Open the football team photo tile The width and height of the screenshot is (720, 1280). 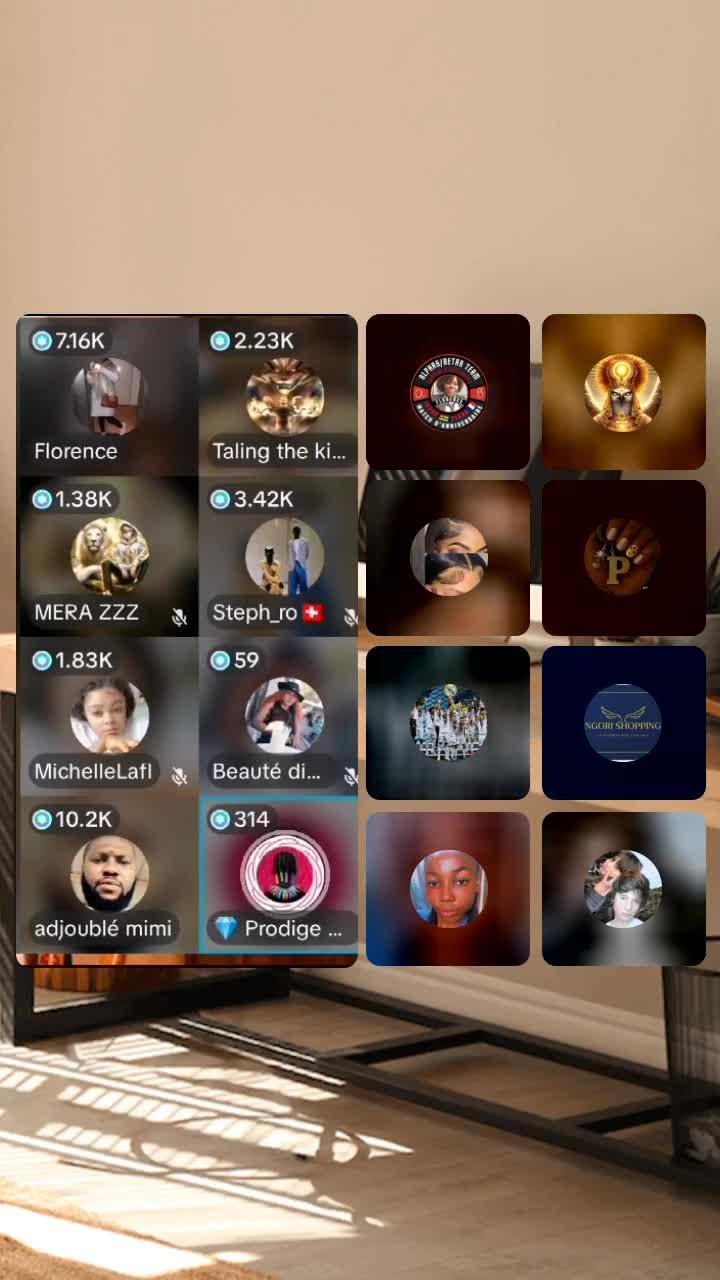click(x=448, y=723)
